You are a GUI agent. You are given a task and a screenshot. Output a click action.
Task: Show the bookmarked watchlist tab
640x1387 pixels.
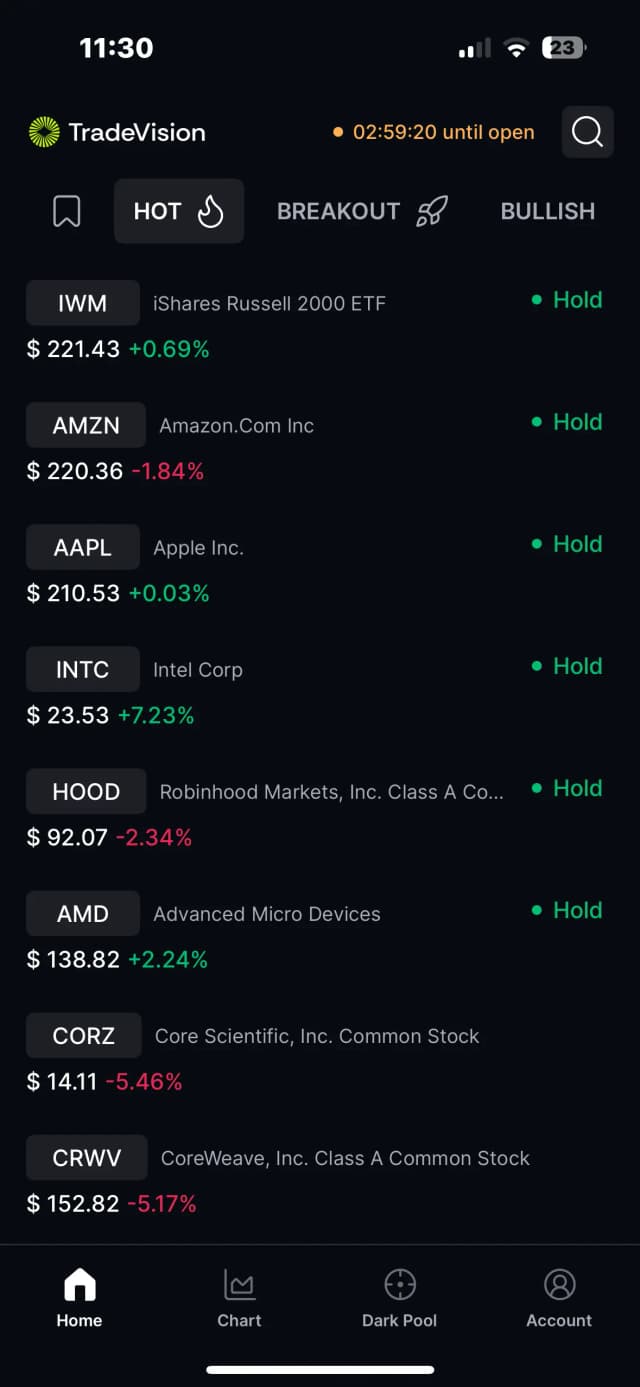click(x=67, y=211)
